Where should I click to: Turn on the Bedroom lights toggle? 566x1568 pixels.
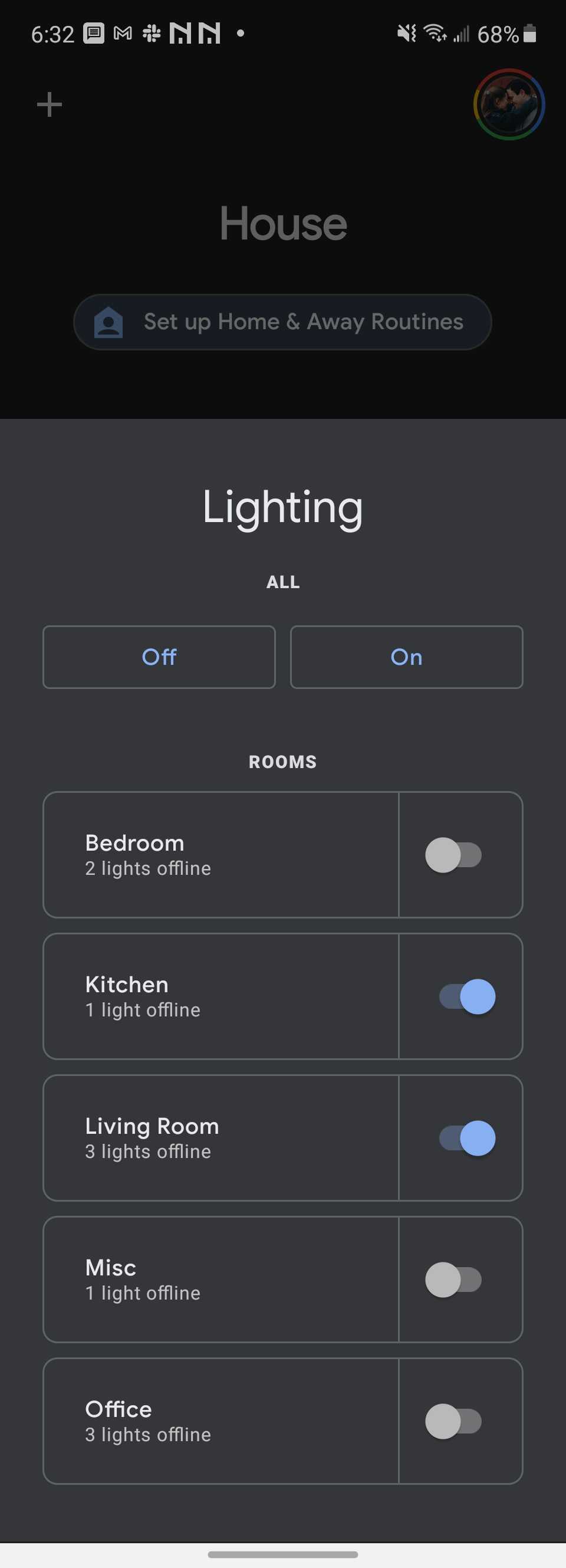coord(453,855)
